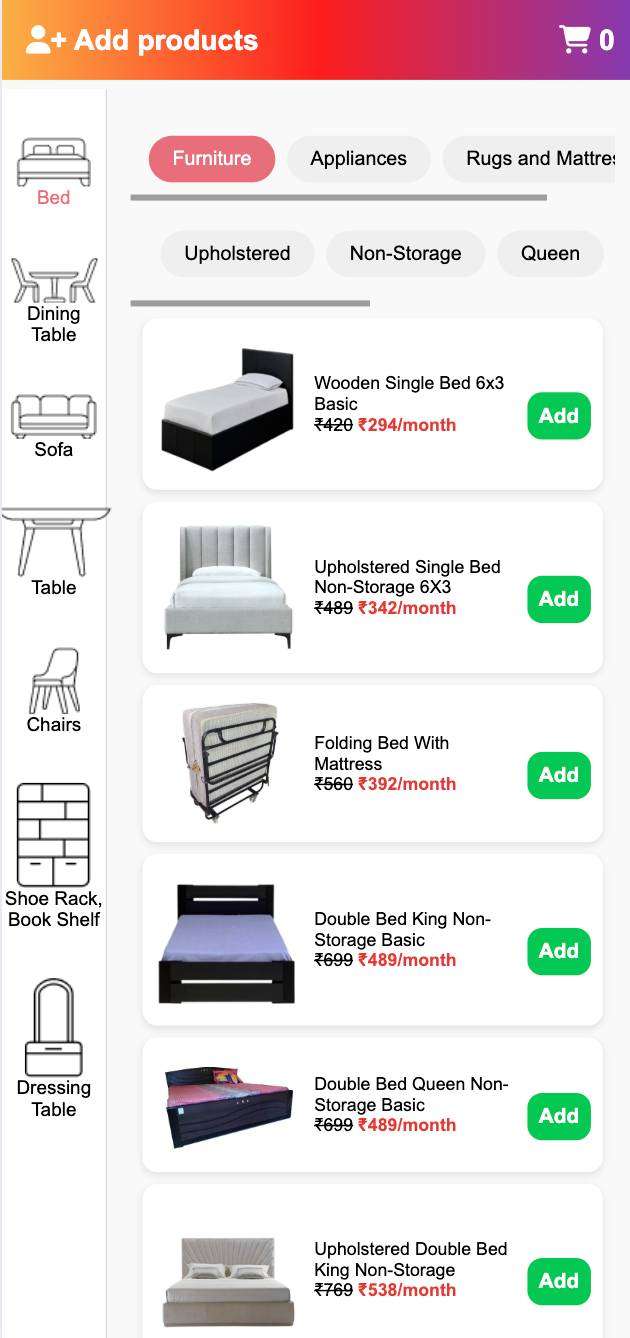Image resolution: width=630 pixels, height=1338 pixels.
Task: Filter by Upholstered beds
Action: [237, 254]
